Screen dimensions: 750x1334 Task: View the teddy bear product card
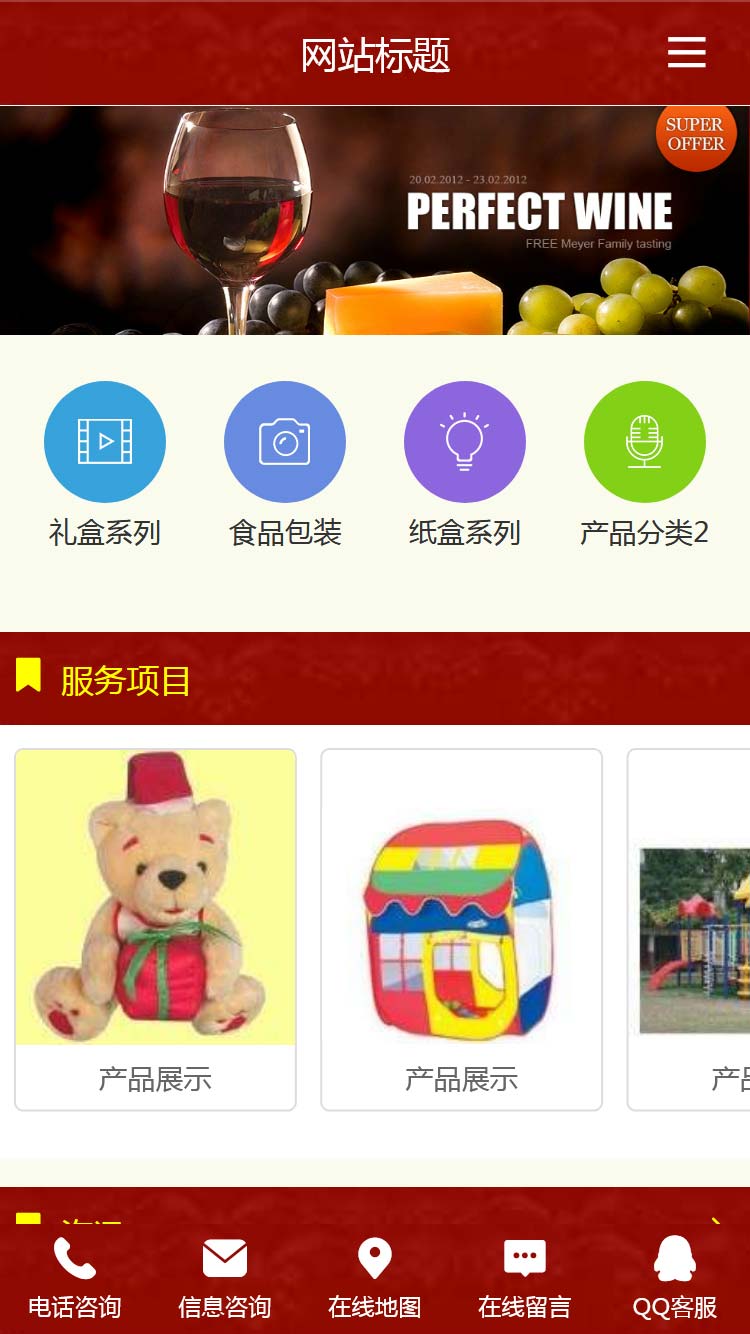155,928
